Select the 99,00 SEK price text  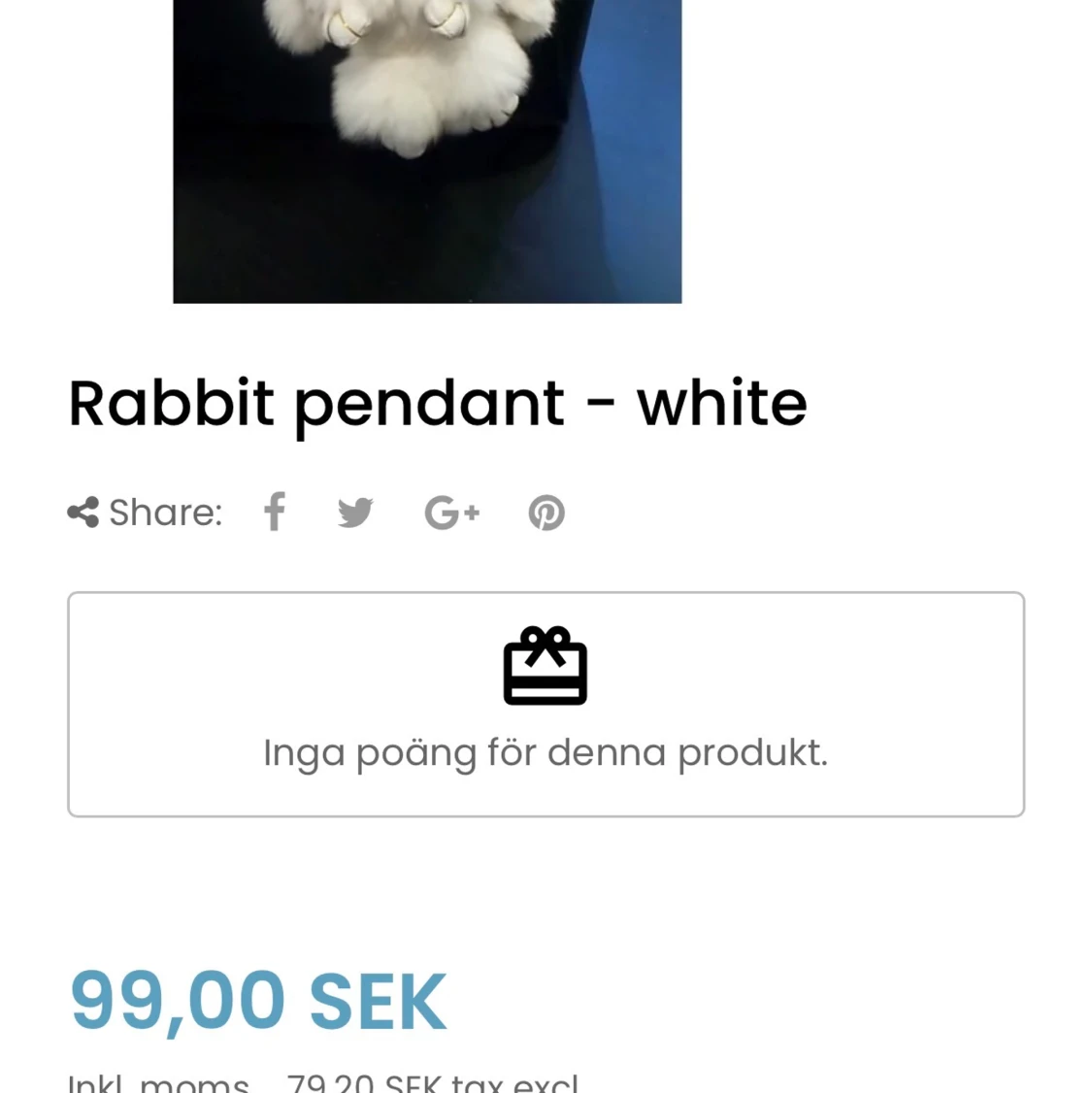pyautogui.click(x=257, y=1000)
